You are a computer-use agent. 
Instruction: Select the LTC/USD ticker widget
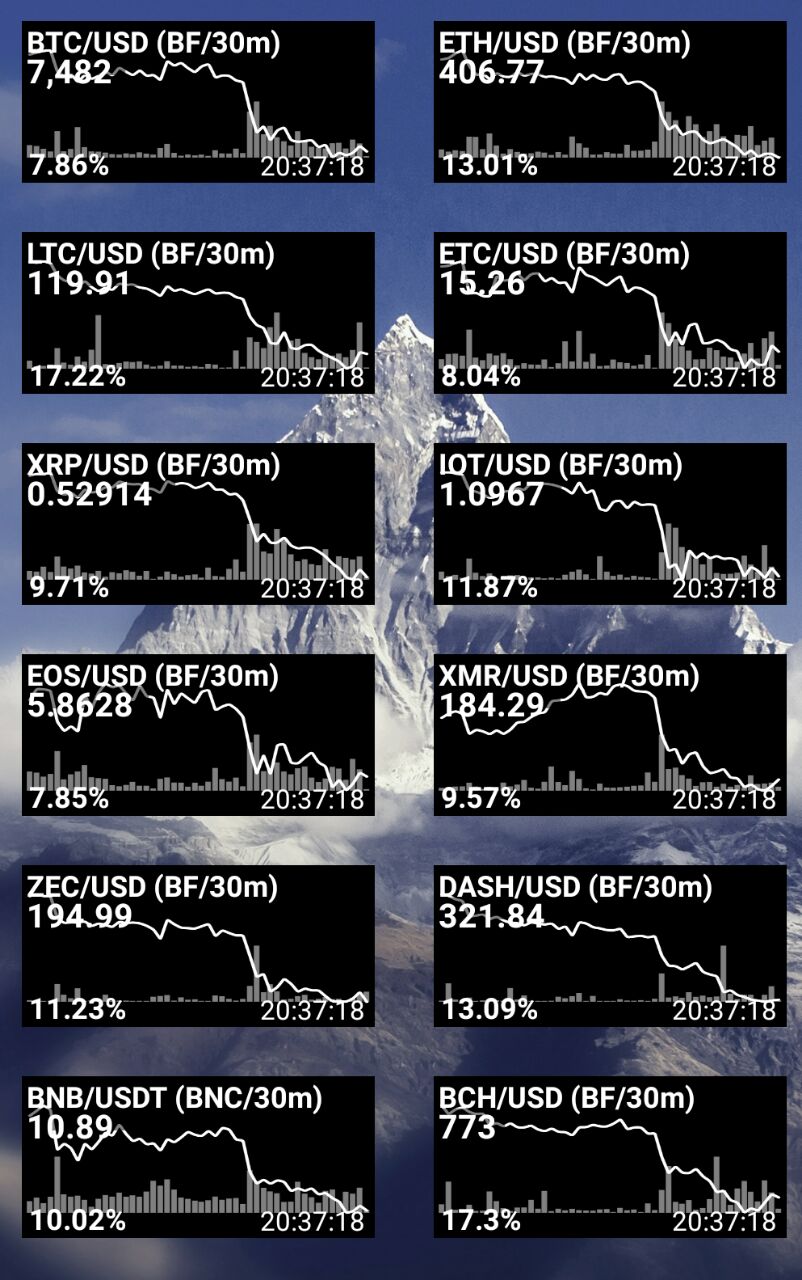[198, 313]
